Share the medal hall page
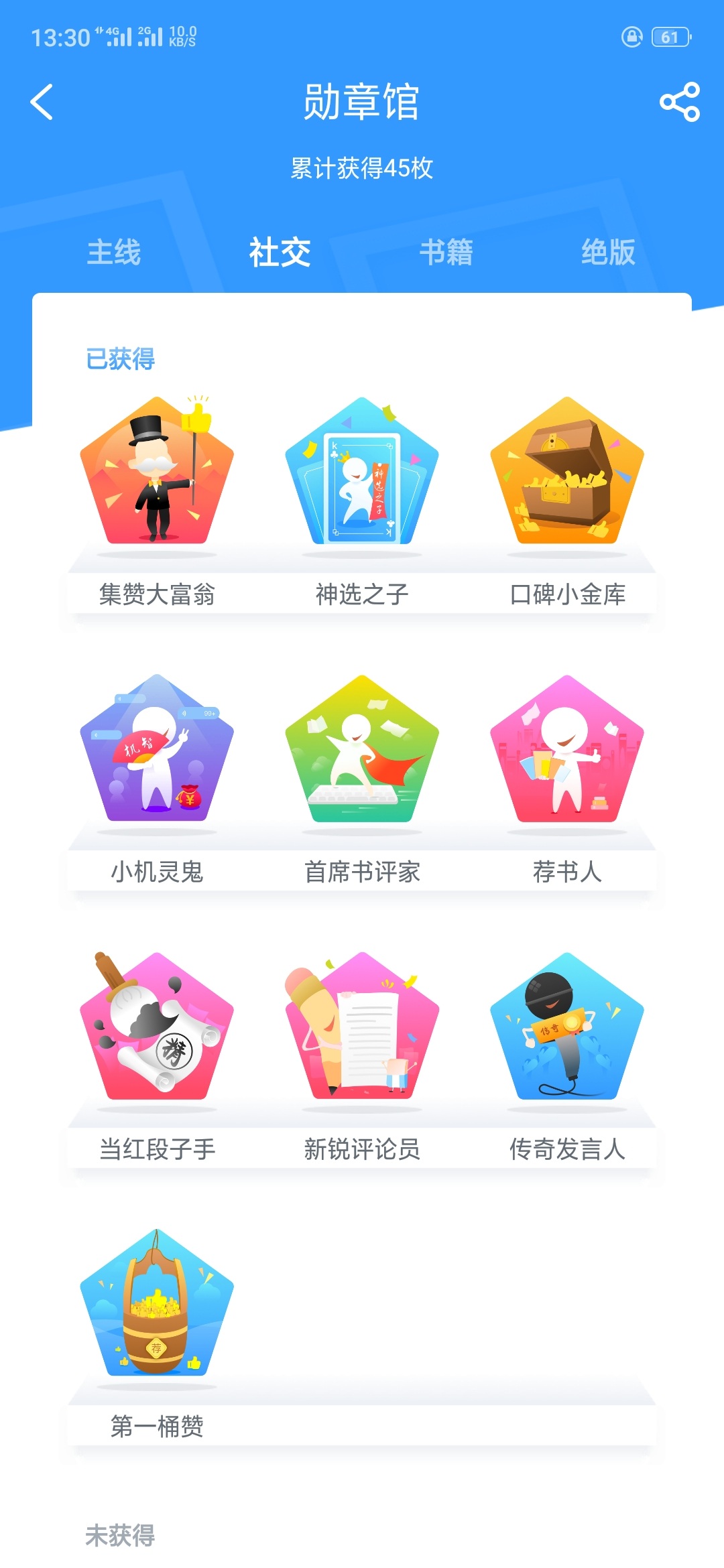This screenshot has width=724, height=1568. coord(679,103)
